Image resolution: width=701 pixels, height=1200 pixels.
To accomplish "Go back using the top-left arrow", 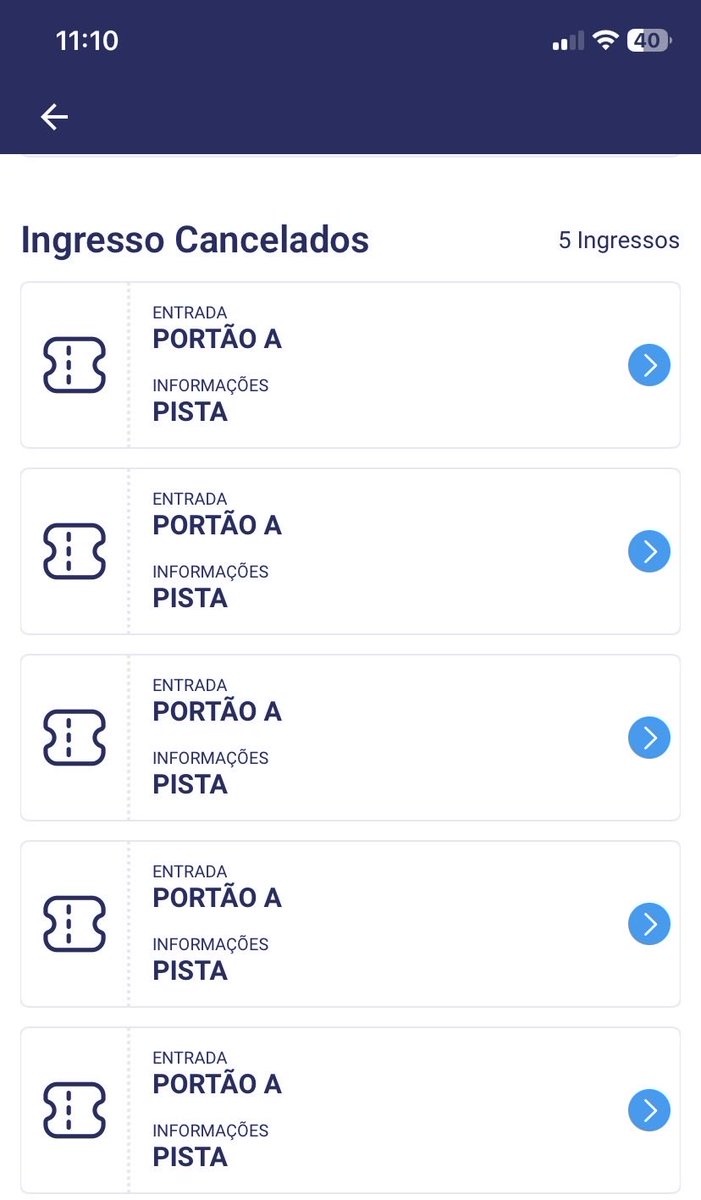I will pyautogui.click(x=54, y=117).
